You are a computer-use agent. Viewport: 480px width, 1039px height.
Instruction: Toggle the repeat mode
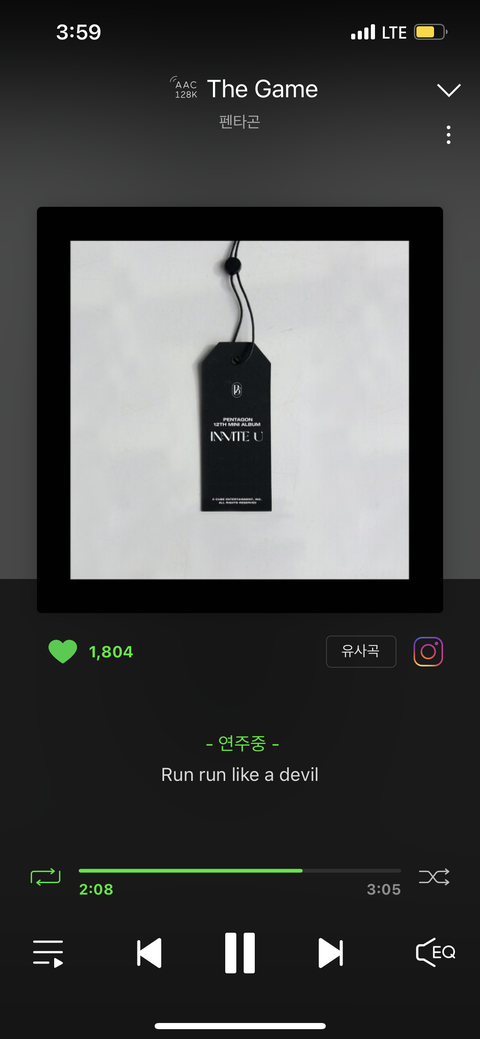[45, 877]
